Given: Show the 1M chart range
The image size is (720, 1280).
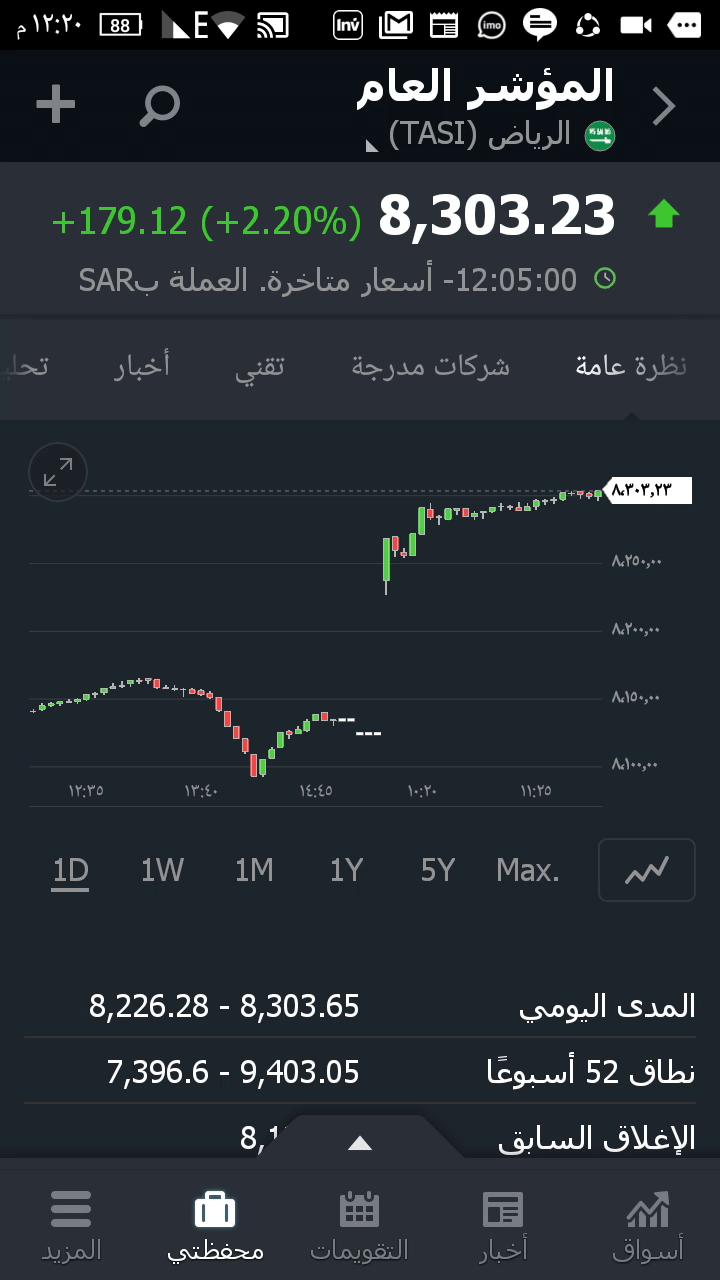Looking at the screenshot, I should click(254, 871).
